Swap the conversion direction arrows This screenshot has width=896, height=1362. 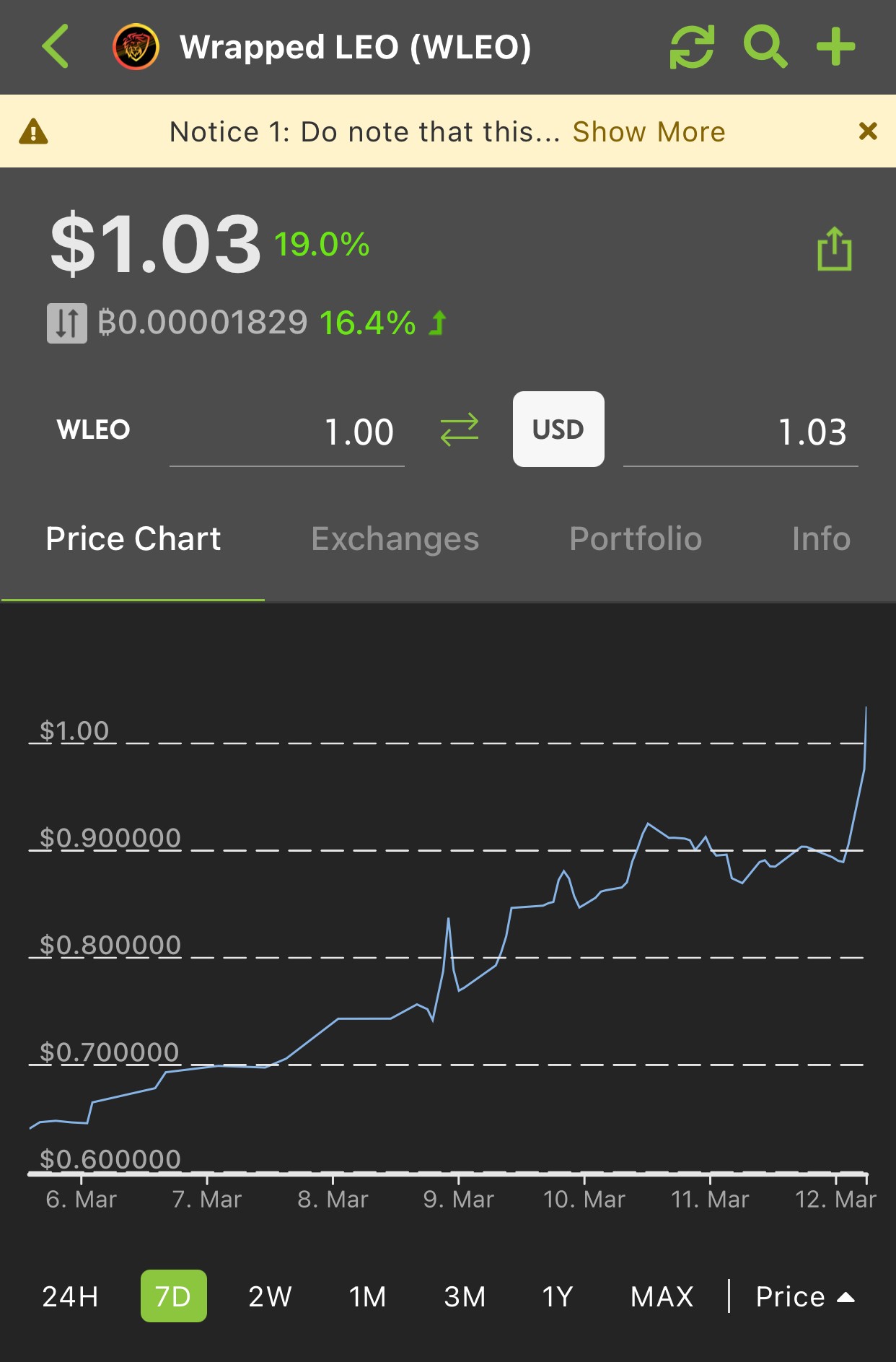coord(460,429)
